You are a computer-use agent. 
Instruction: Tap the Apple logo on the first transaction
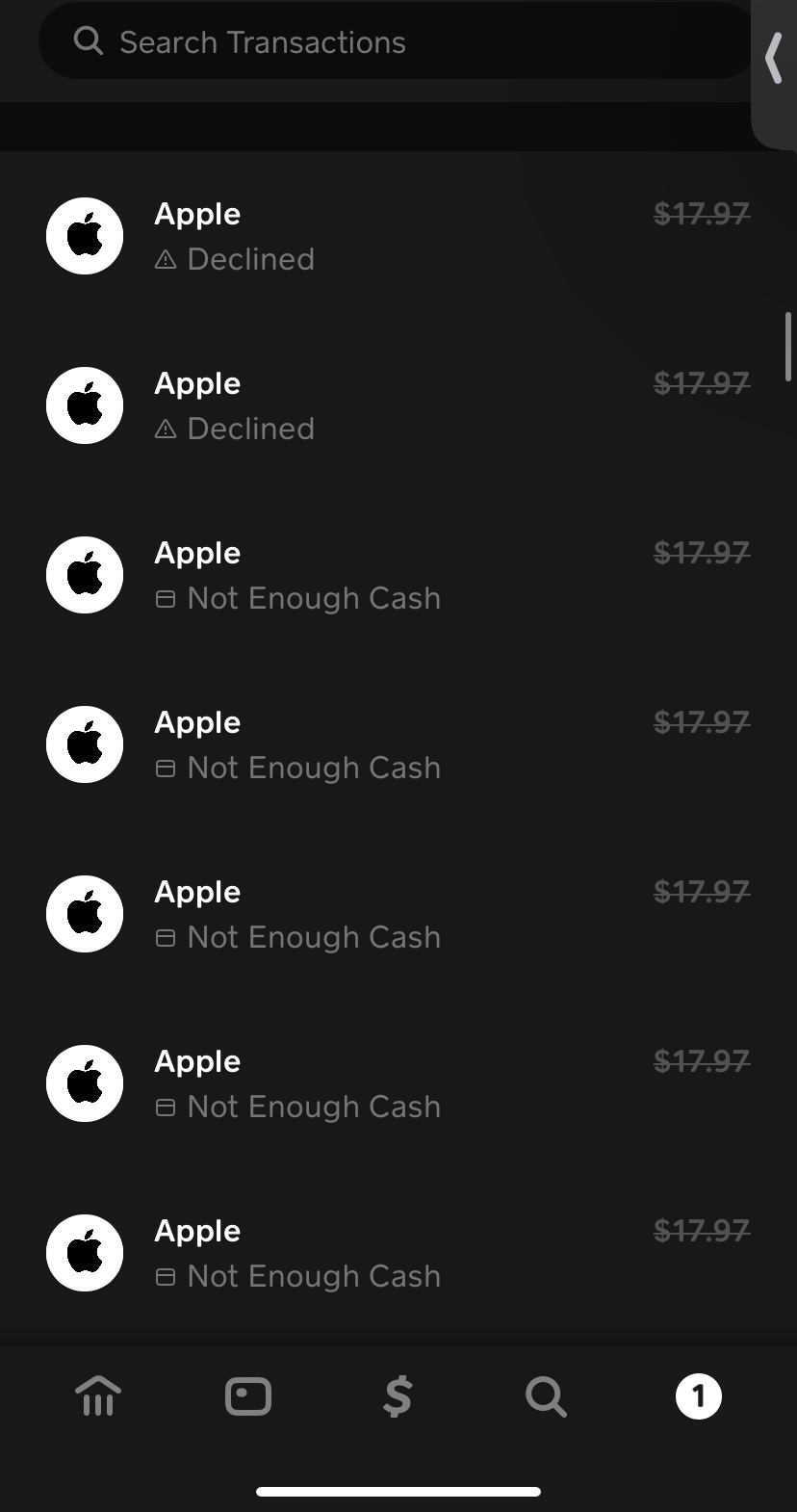coord(85,236)
